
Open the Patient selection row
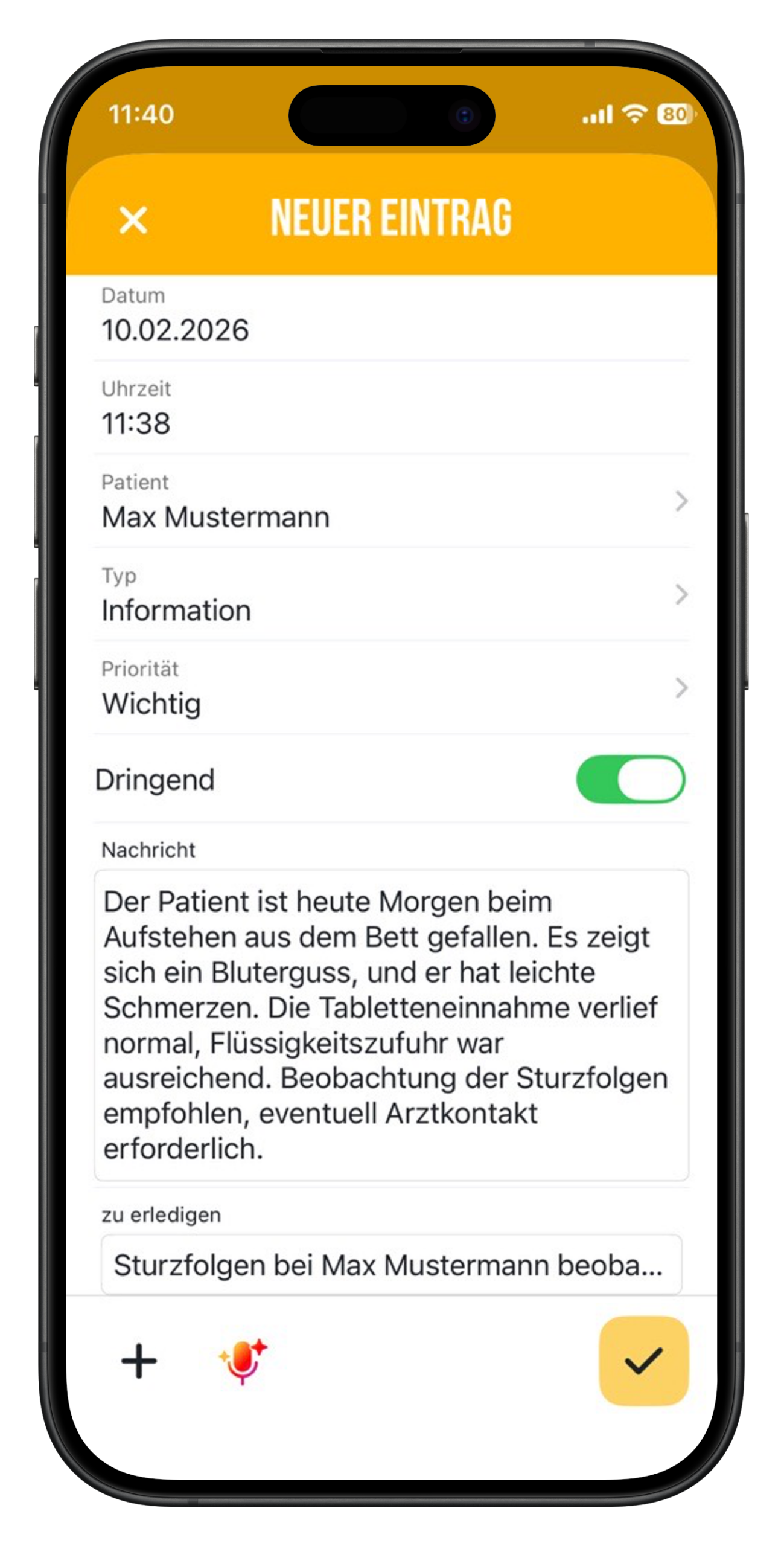pos(391,502)
